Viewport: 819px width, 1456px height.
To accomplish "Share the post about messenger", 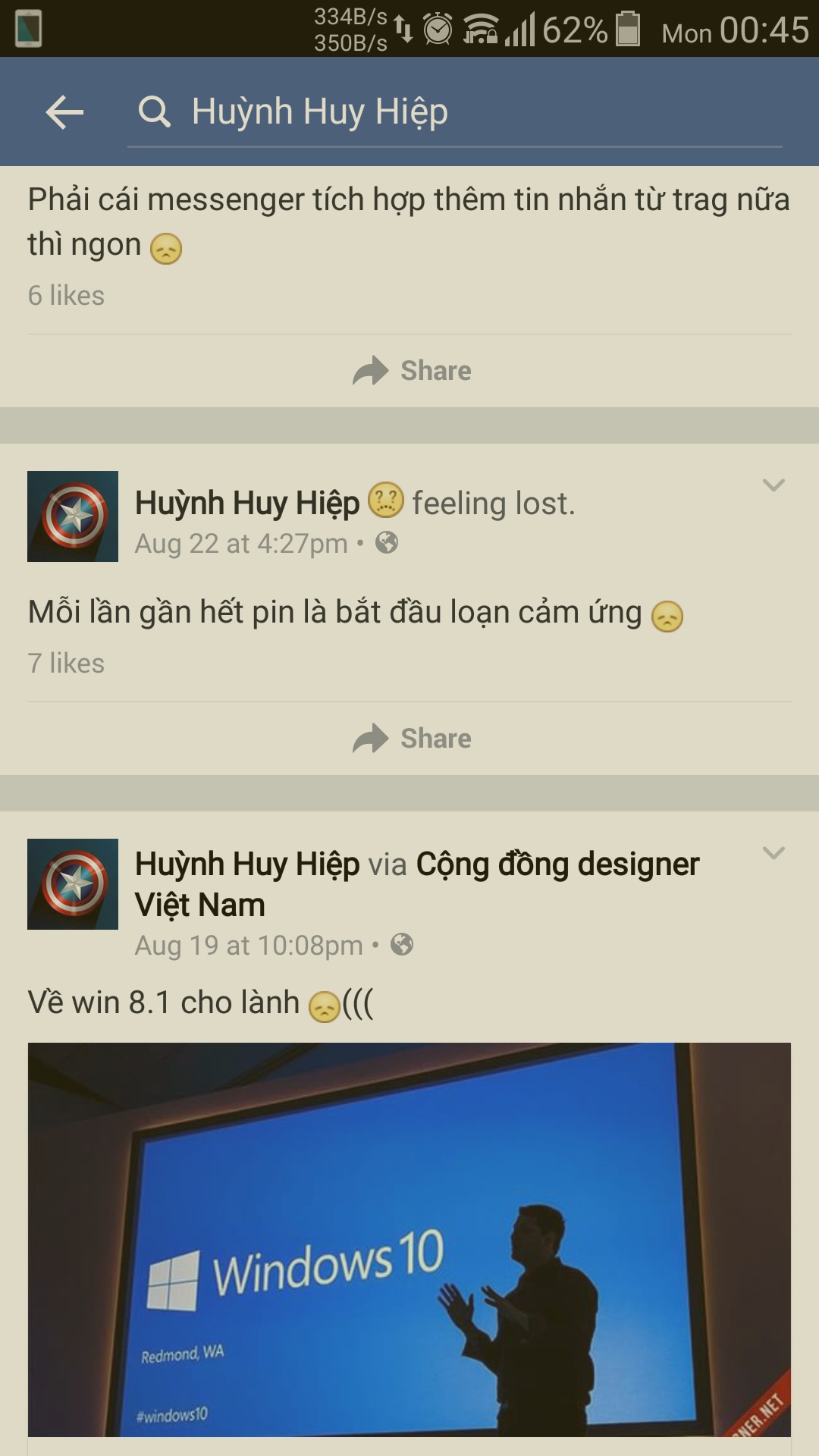I will point(412,371).
